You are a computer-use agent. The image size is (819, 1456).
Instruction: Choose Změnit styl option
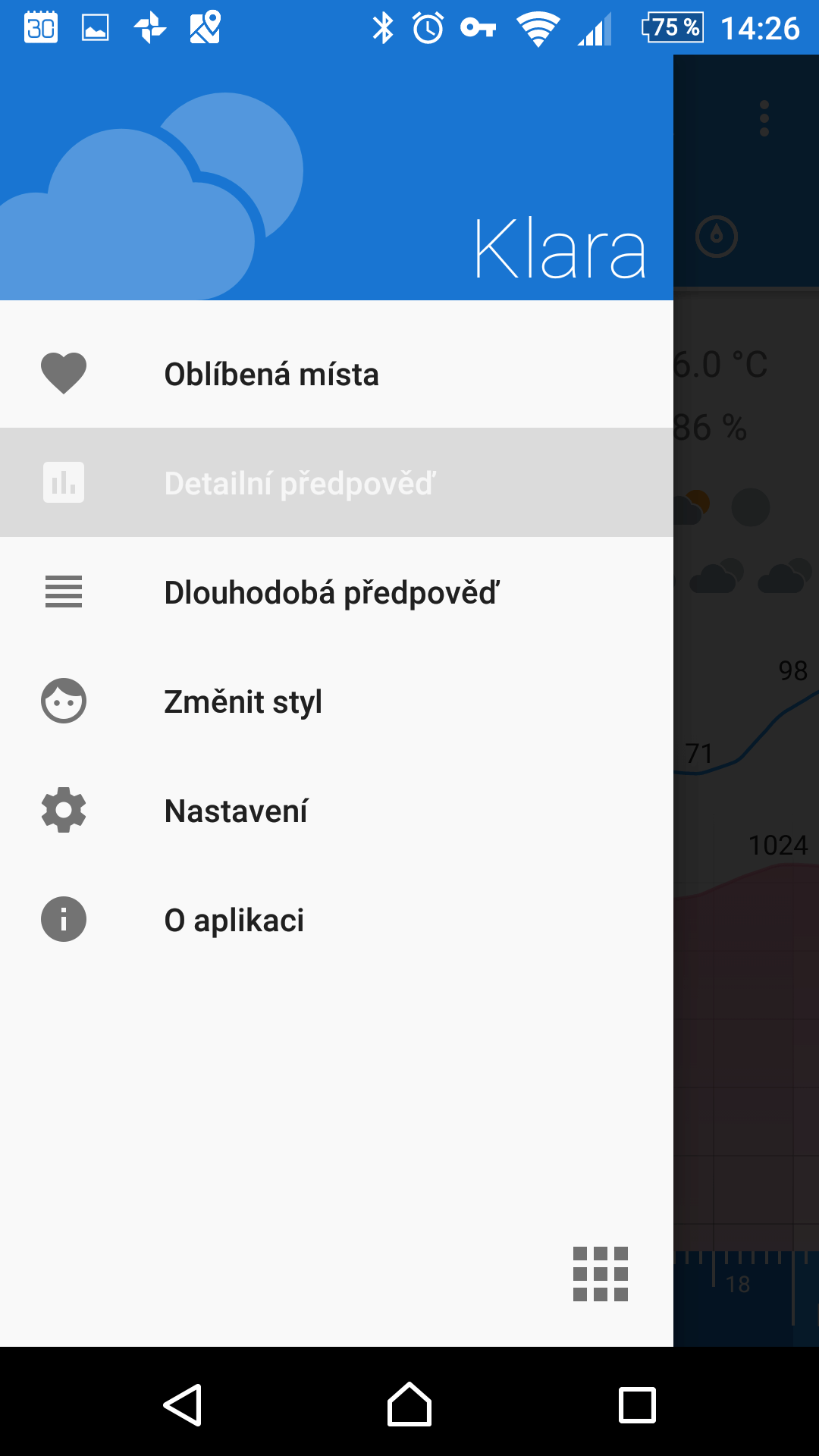(337, 701)
